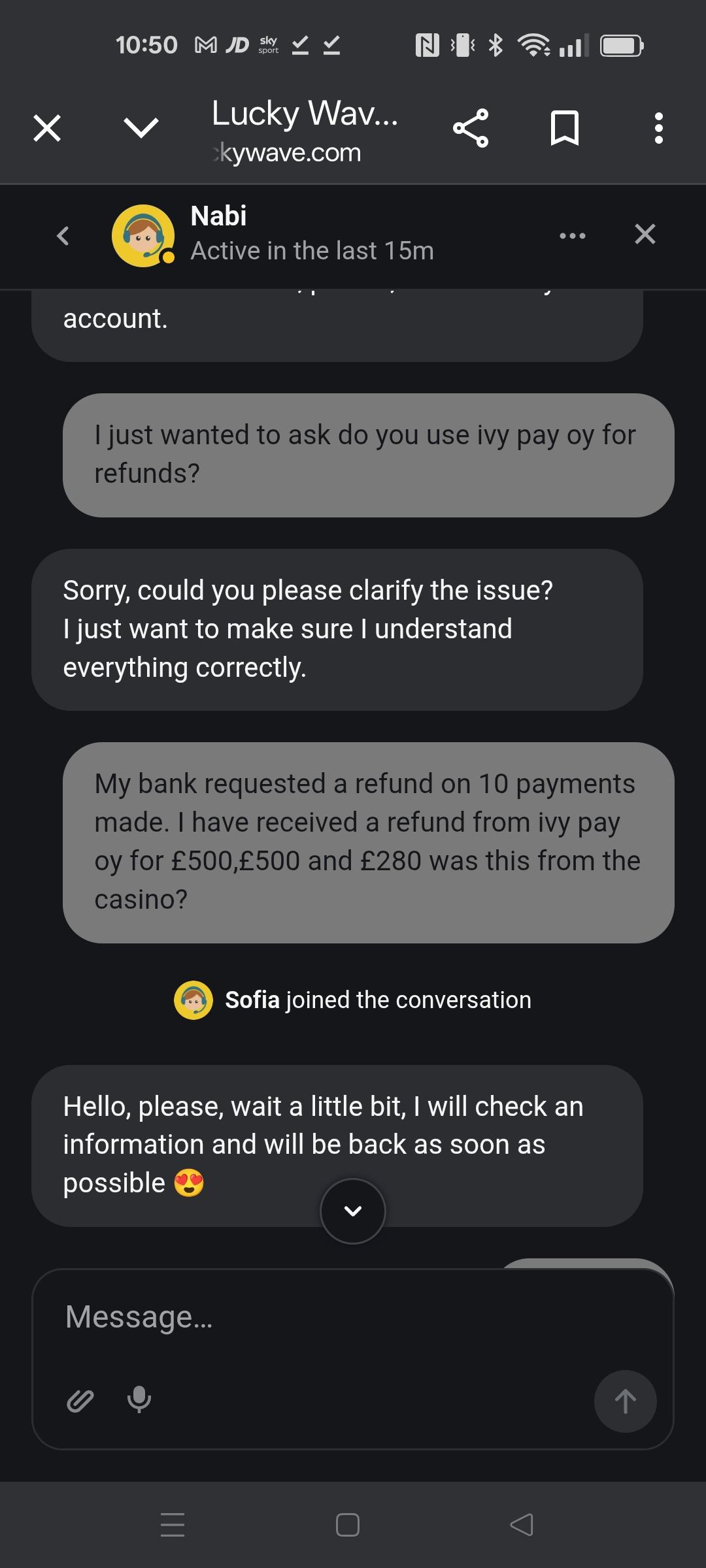
Task: Close the support chat window
Action: coord(645,234)
